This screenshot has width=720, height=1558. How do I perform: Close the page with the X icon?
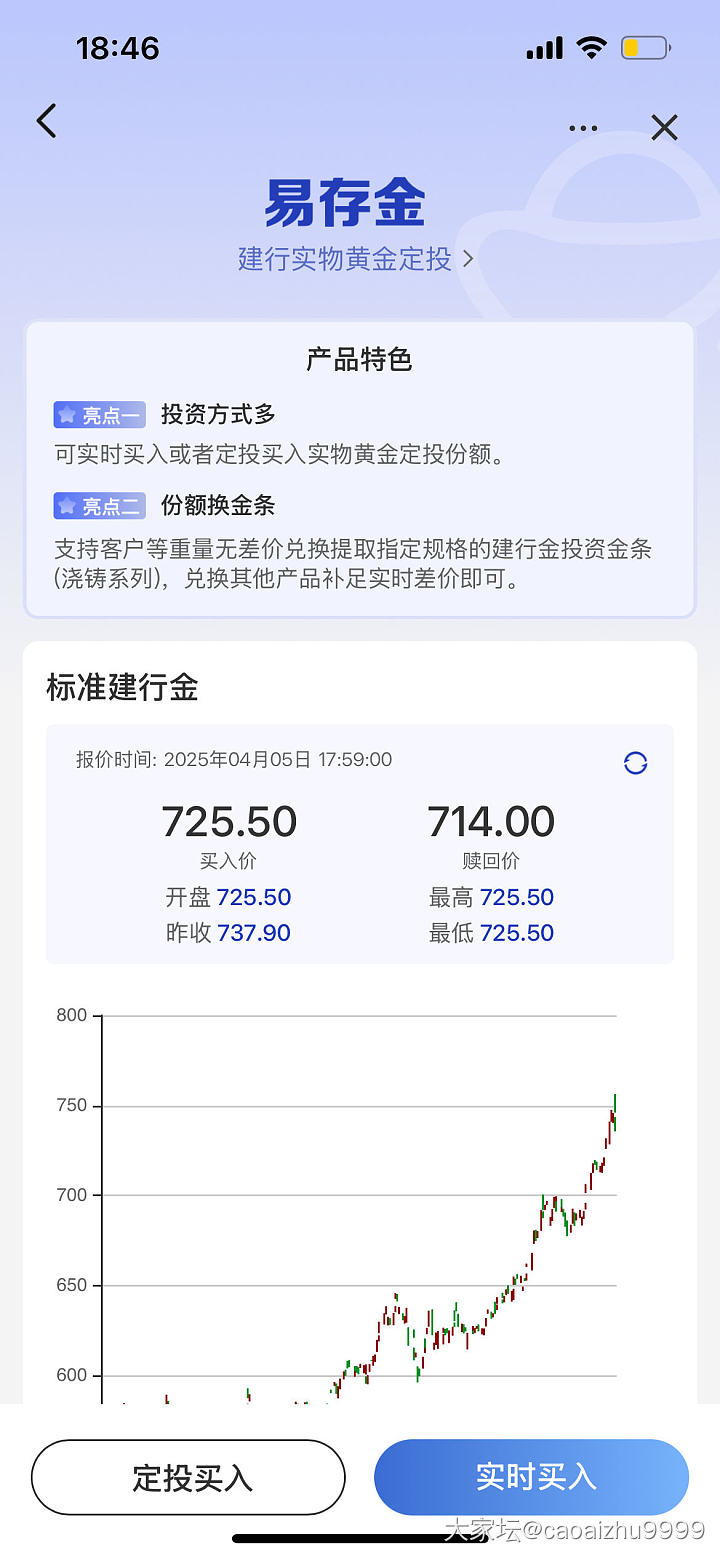(x=664, y=127)
